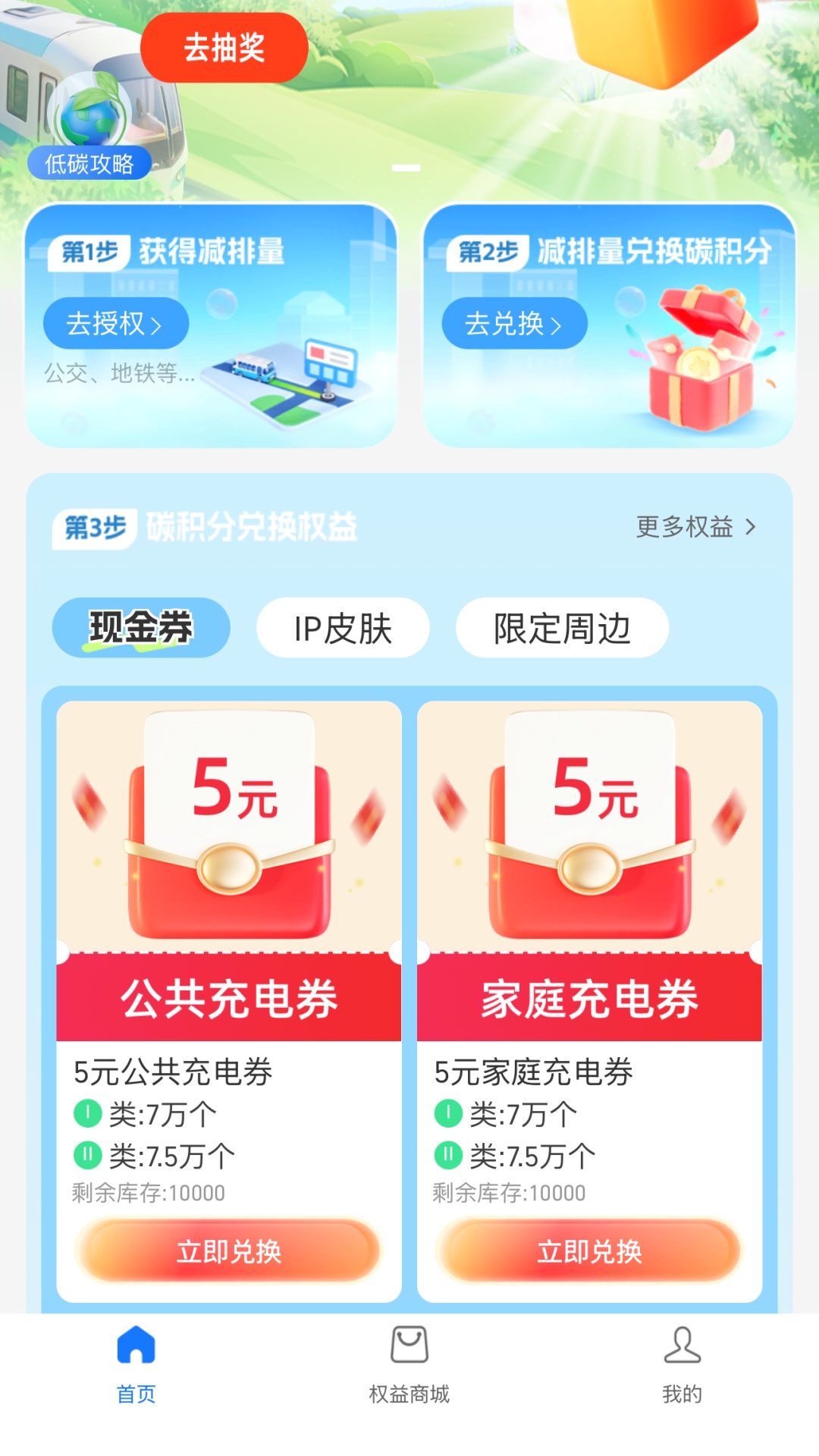Open the 家庭充电券 coupon card
Viewport: 819px width, 1456px height.
click(589, 872)
